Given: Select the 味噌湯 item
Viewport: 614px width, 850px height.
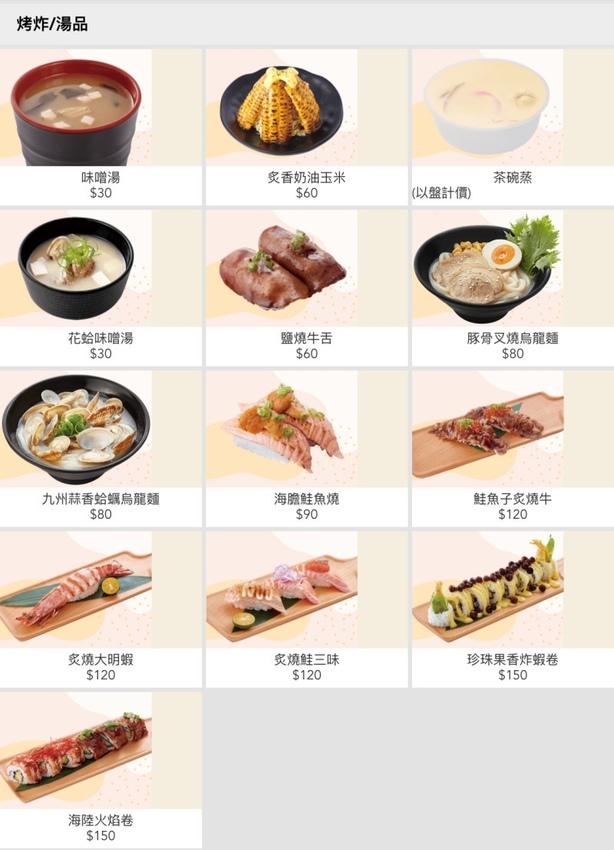Looking at the screenshot, I should tap(100, 127).
